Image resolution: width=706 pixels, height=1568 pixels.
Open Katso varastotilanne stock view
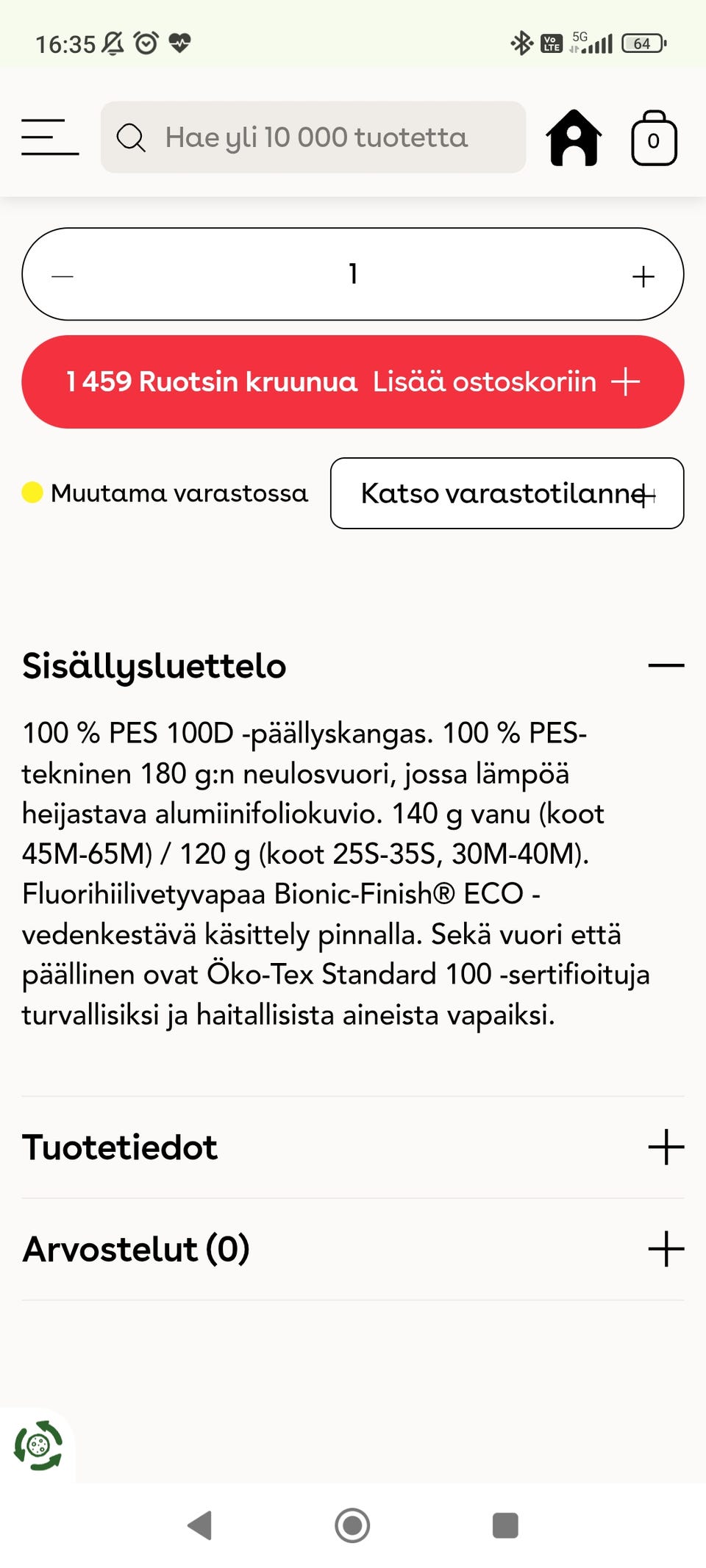[507, 493]
